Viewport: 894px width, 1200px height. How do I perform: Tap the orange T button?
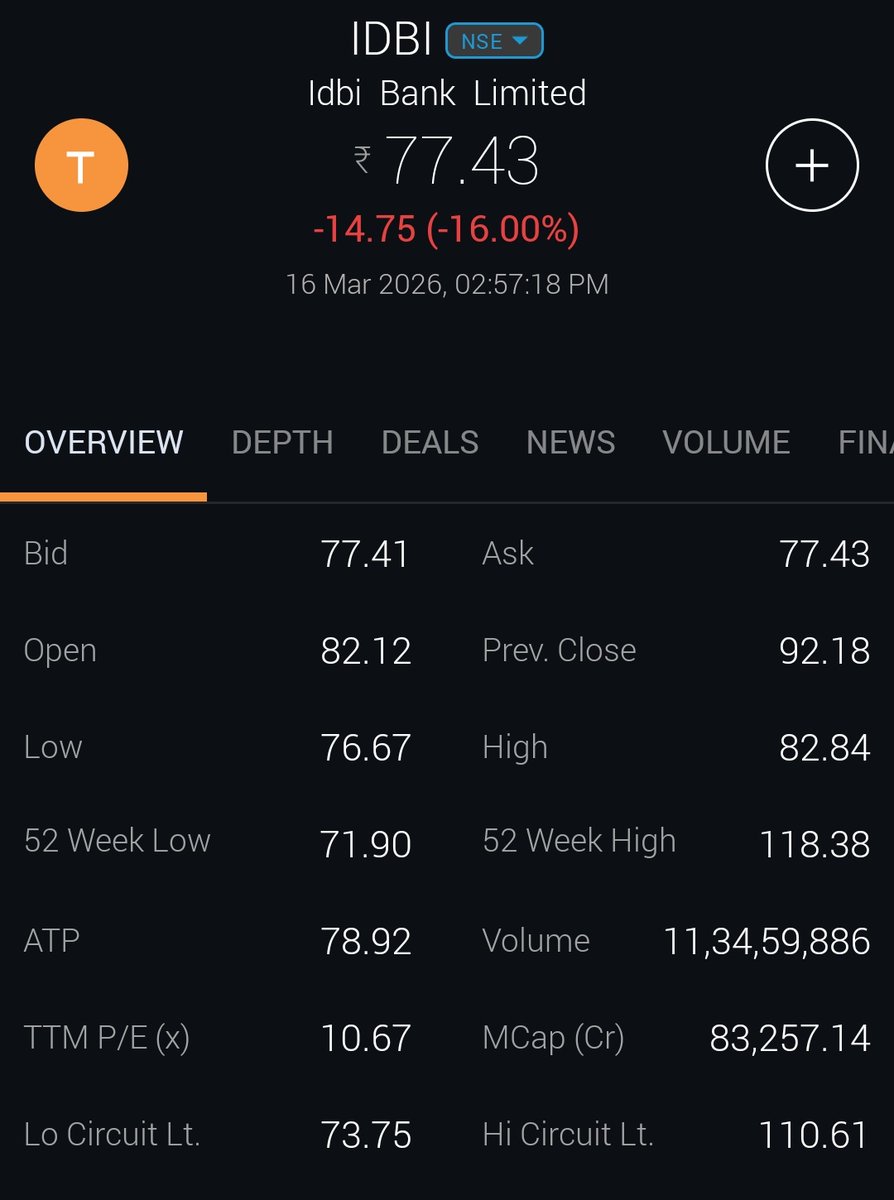81,167
